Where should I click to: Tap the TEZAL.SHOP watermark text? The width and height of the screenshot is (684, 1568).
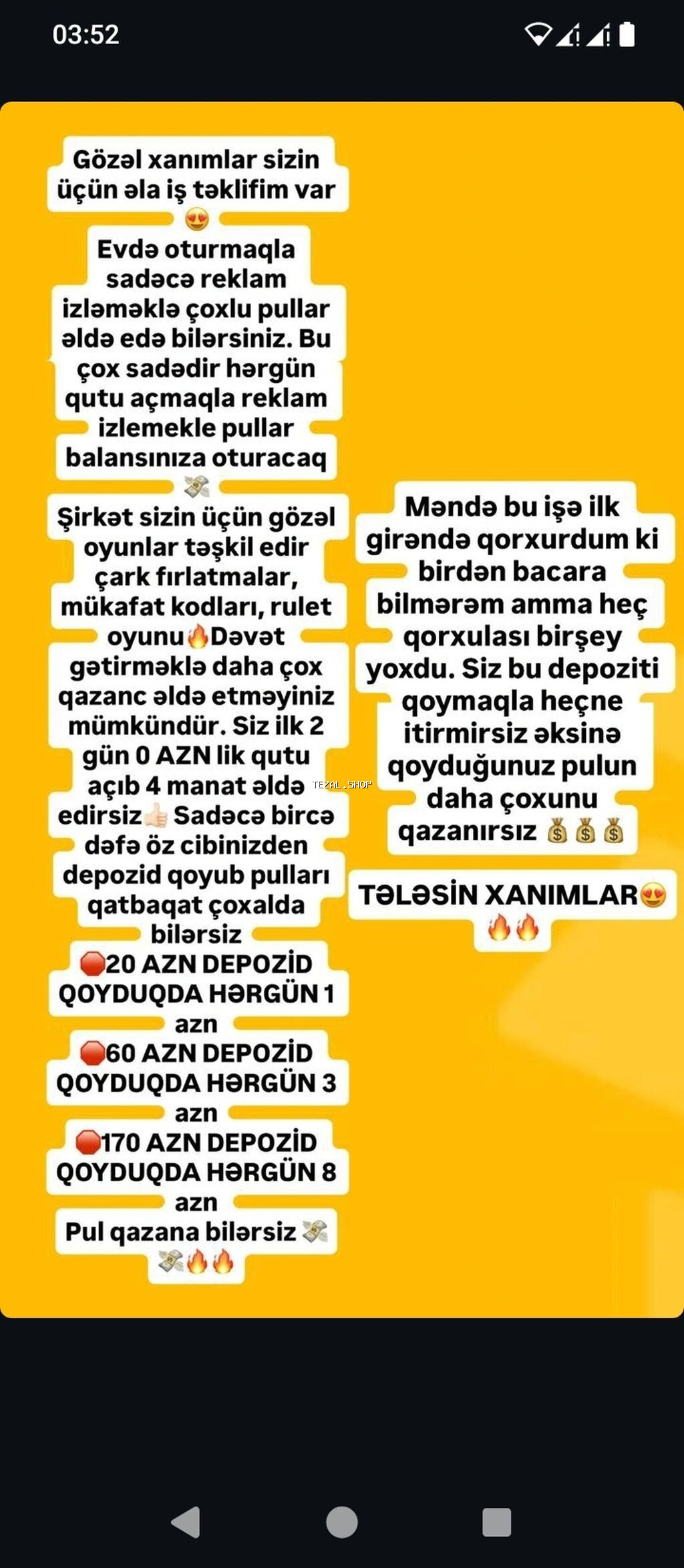click(x=341, y=785)
